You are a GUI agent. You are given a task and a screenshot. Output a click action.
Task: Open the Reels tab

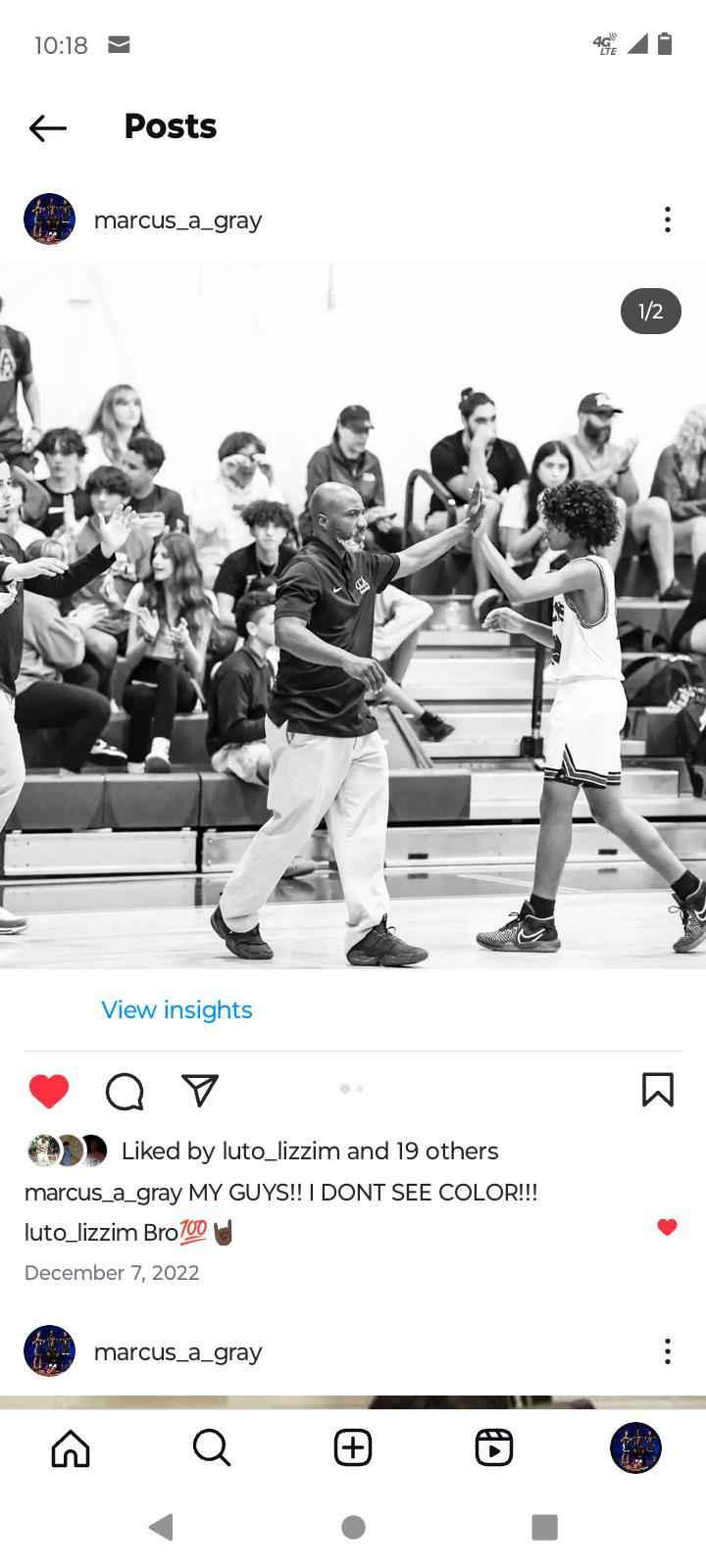[x=494, y=1447]
